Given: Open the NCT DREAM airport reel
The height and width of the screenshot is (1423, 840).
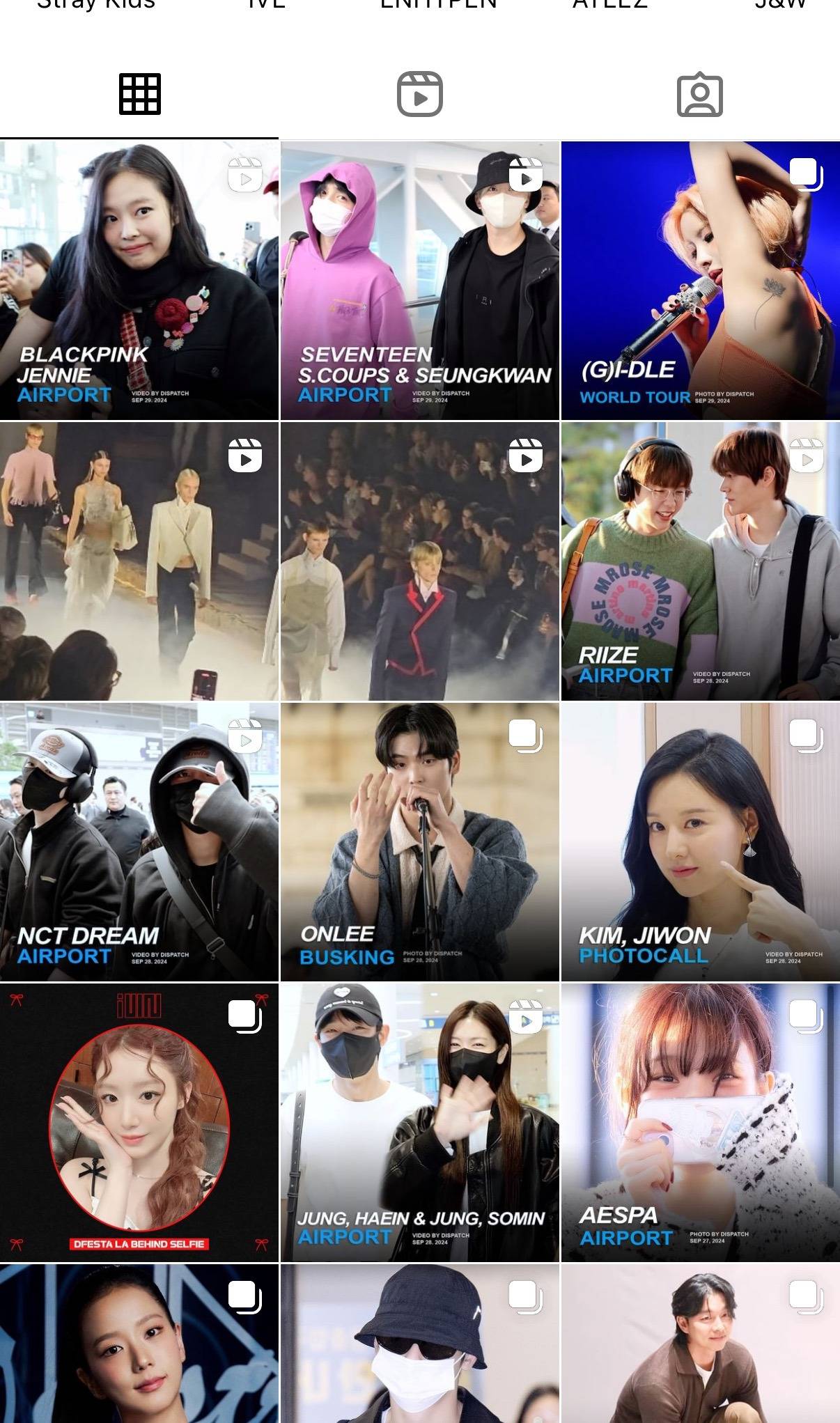Looking at the screenshot, I should coord(139,841).
